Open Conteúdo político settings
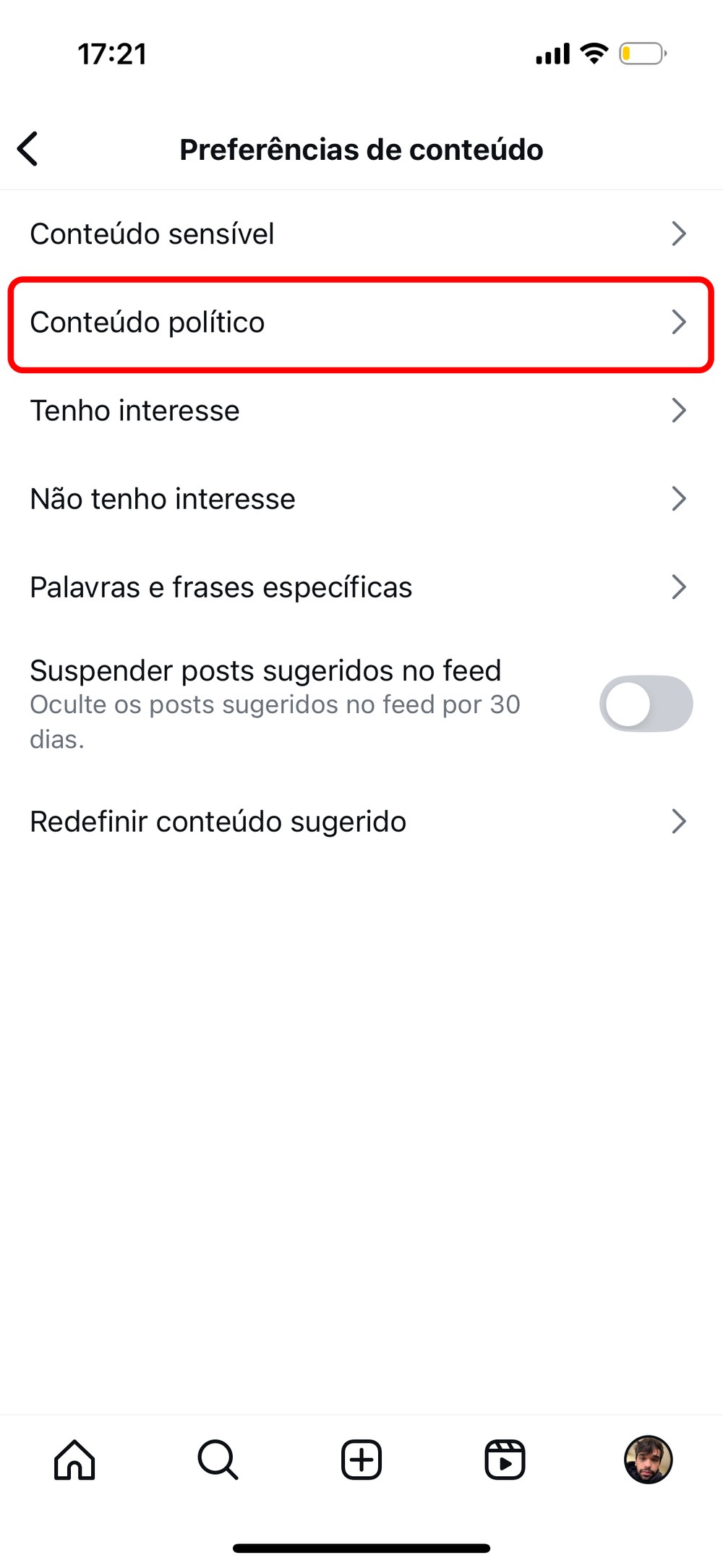Viewport: 723px width, 1568px height. pos(360,323)
